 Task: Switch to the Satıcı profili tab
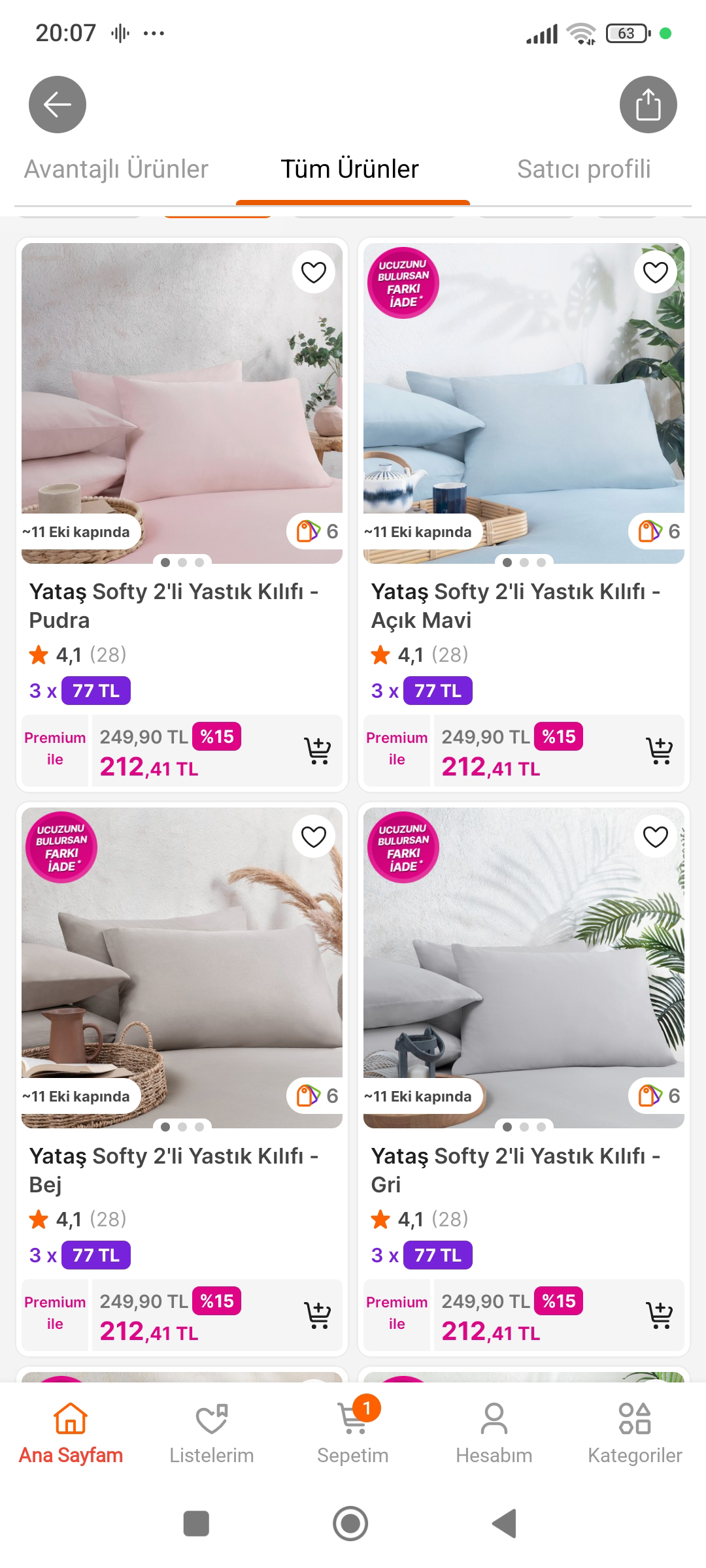584,169
